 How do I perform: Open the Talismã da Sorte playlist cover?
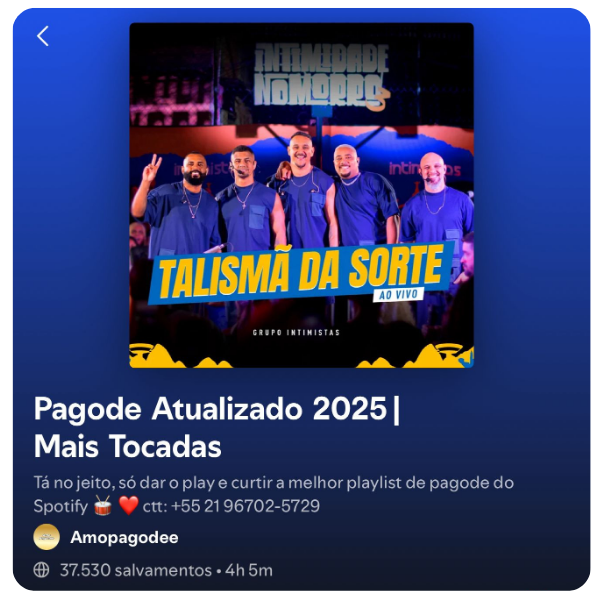pyautogui.click(x=301, y=195)
